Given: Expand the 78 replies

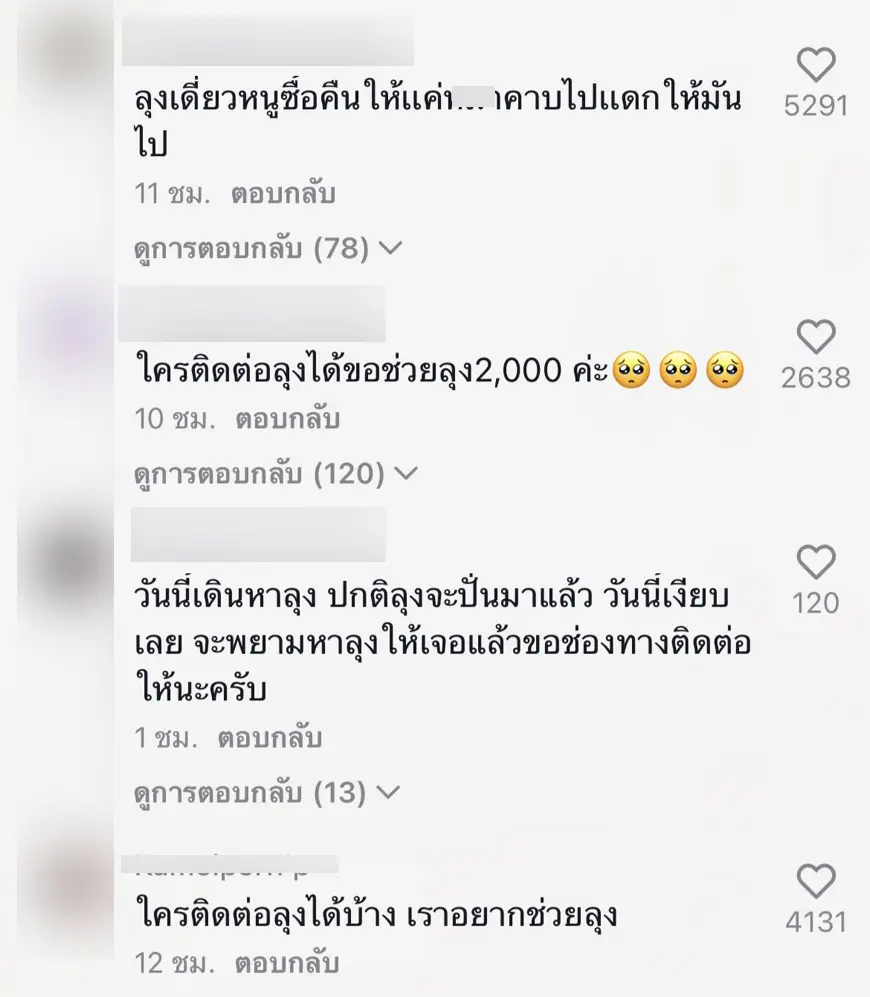Looking at the screenshot, I should [267, 248].
